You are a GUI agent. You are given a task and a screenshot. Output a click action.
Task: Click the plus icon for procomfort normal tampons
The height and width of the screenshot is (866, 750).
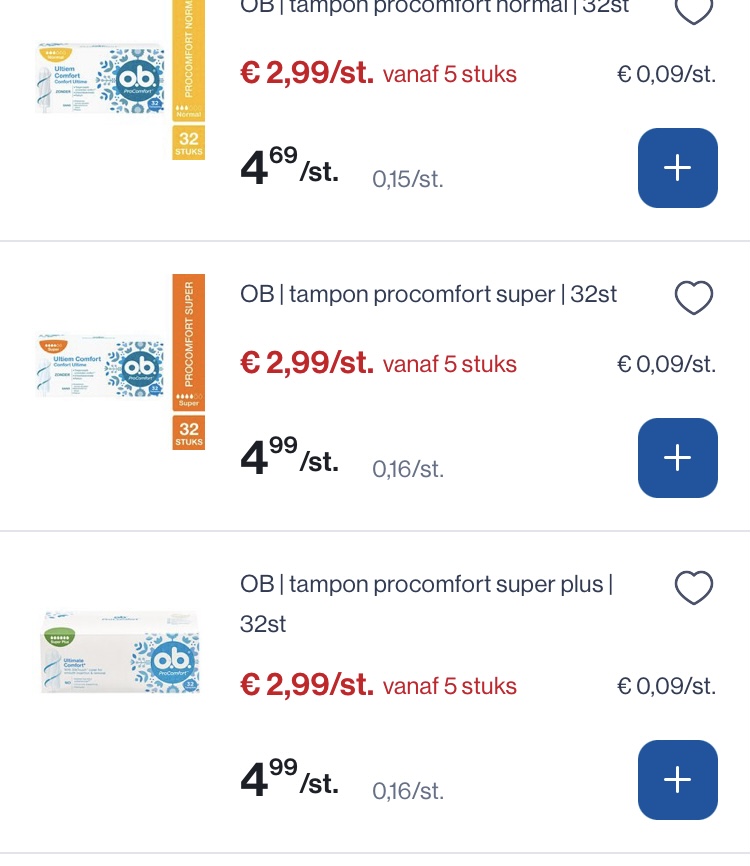(x=677, y=168)
